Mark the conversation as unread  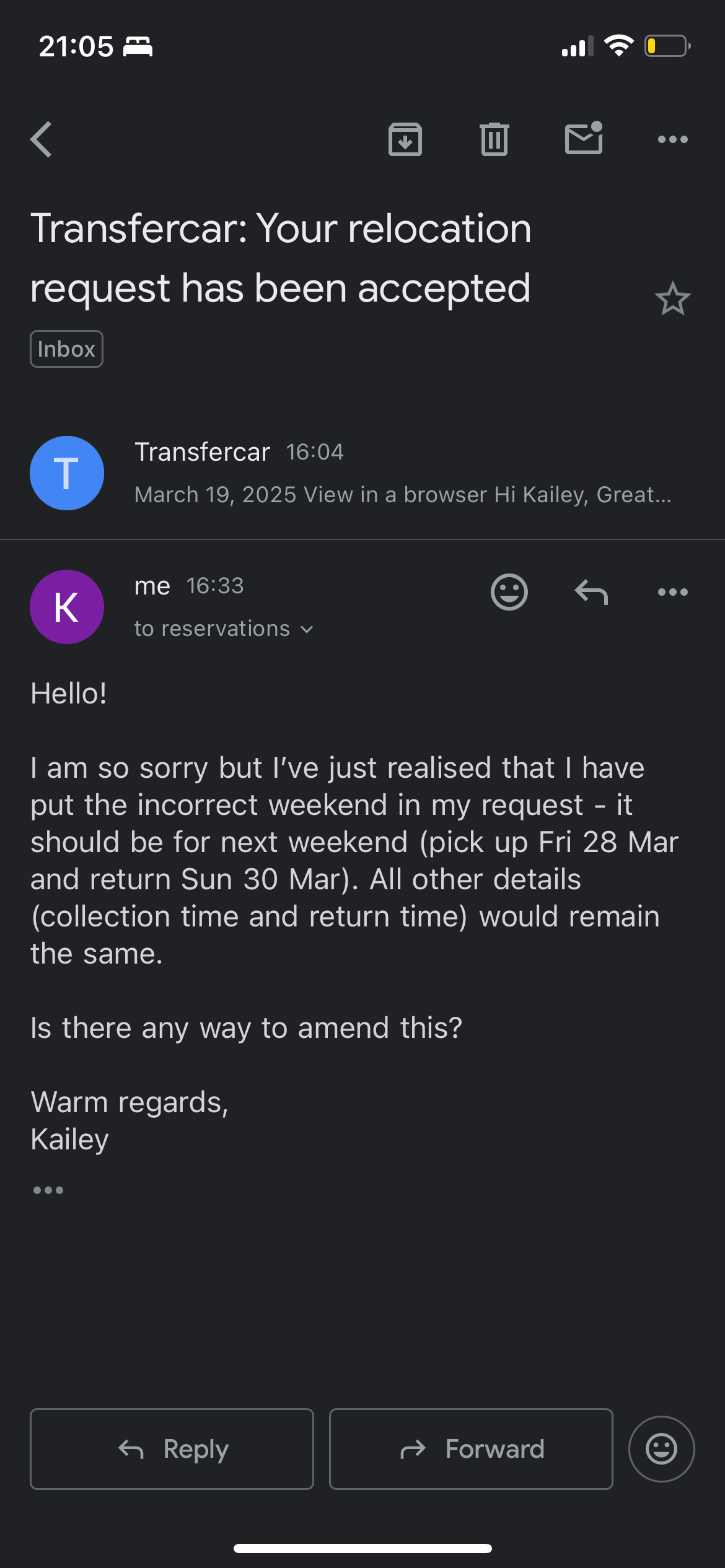584,137
